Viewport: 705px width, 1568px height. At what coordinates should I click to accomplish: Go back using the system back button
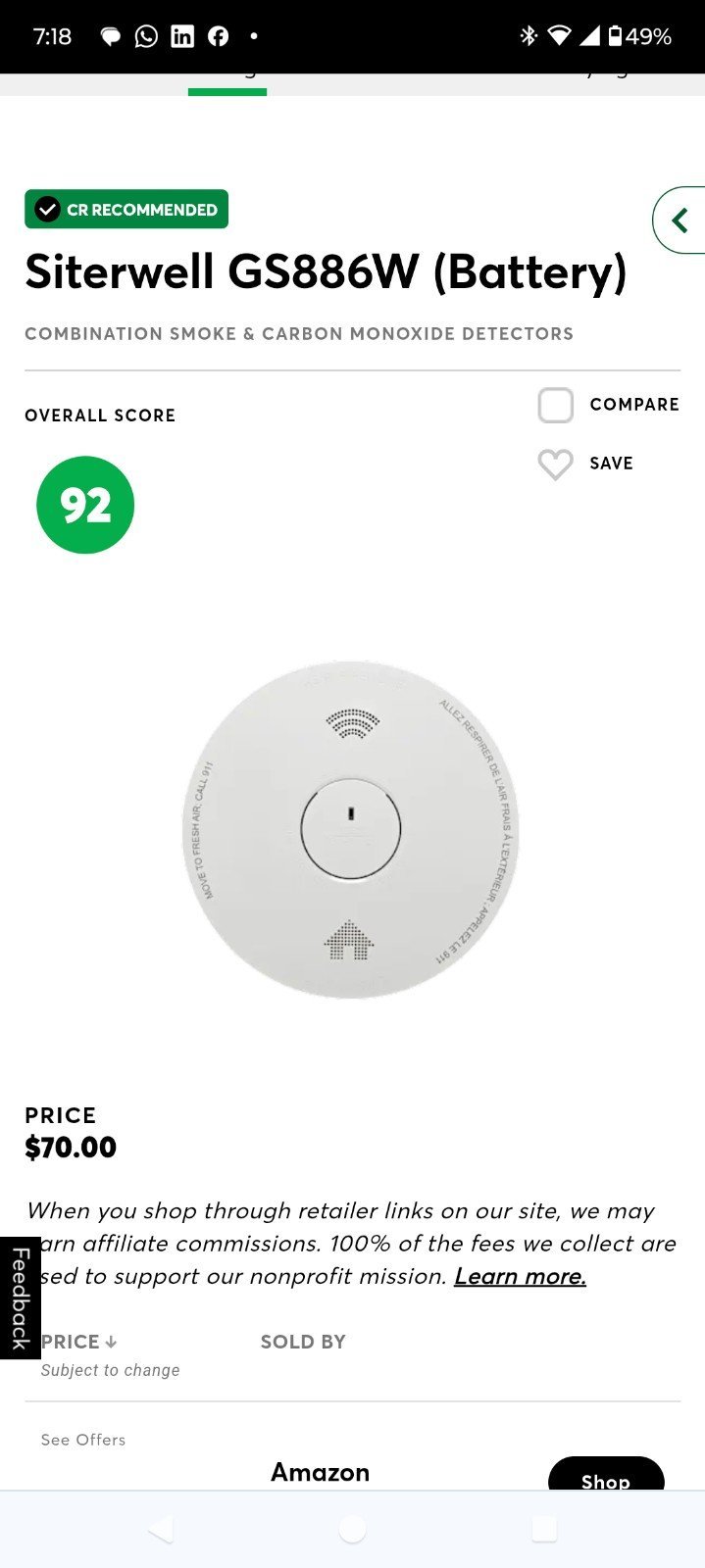(x=160, y=1529)
